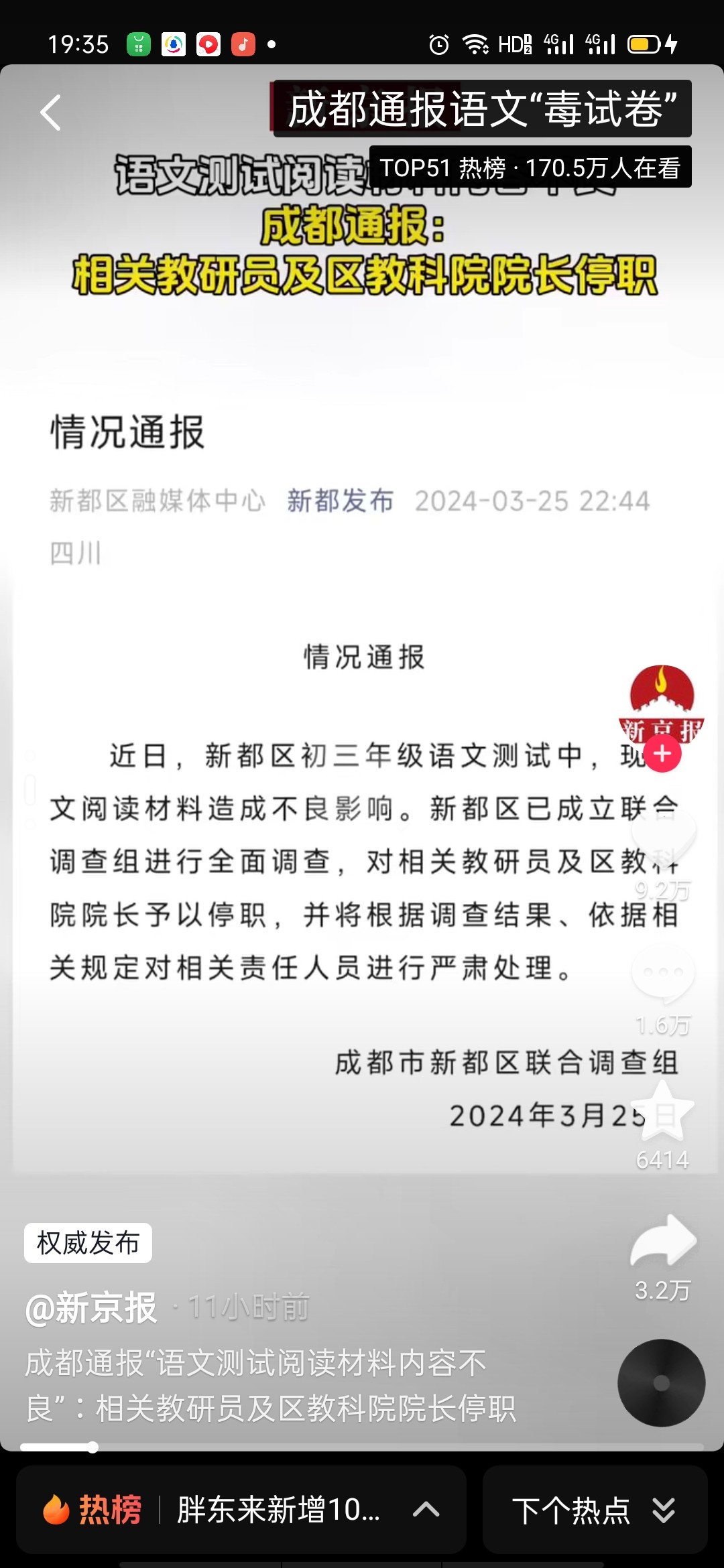This screenshot has height=1568, width=724.
Task: Tap the video progress bar
Action: [x=362, y=1447]
